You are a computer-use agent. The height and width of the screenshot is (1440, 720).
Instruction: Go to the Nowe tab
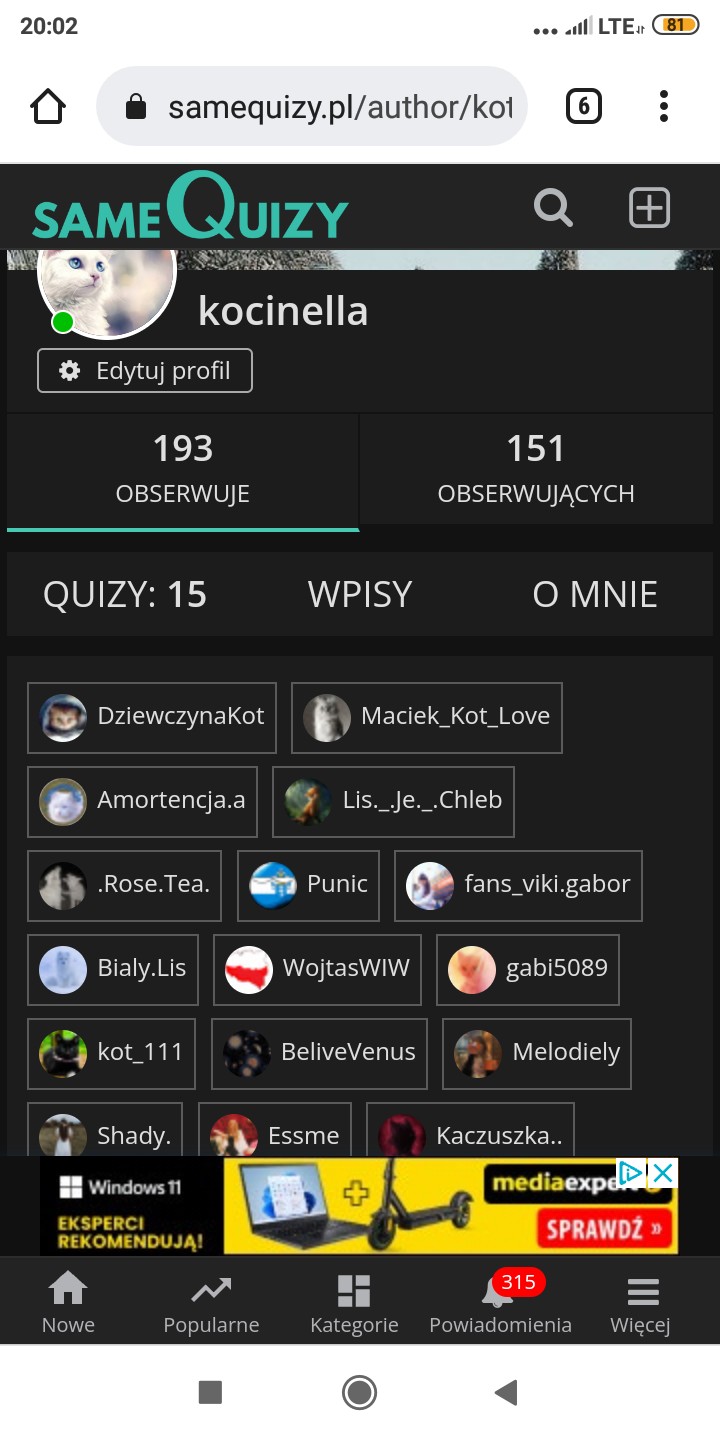tap(68, 1305)
